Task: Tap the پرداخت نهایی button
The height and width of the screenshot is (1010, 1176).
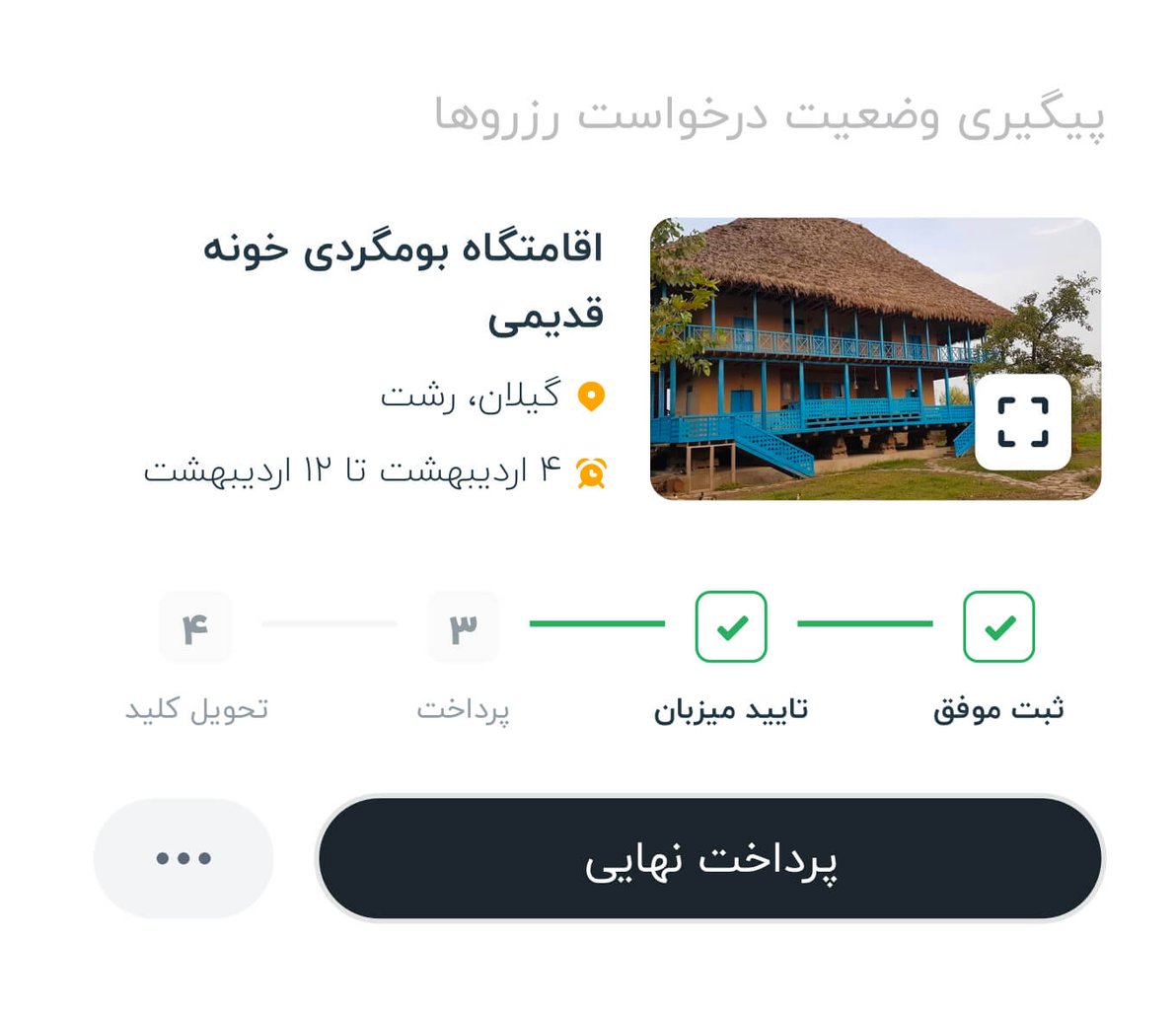Action: [709, 858]
